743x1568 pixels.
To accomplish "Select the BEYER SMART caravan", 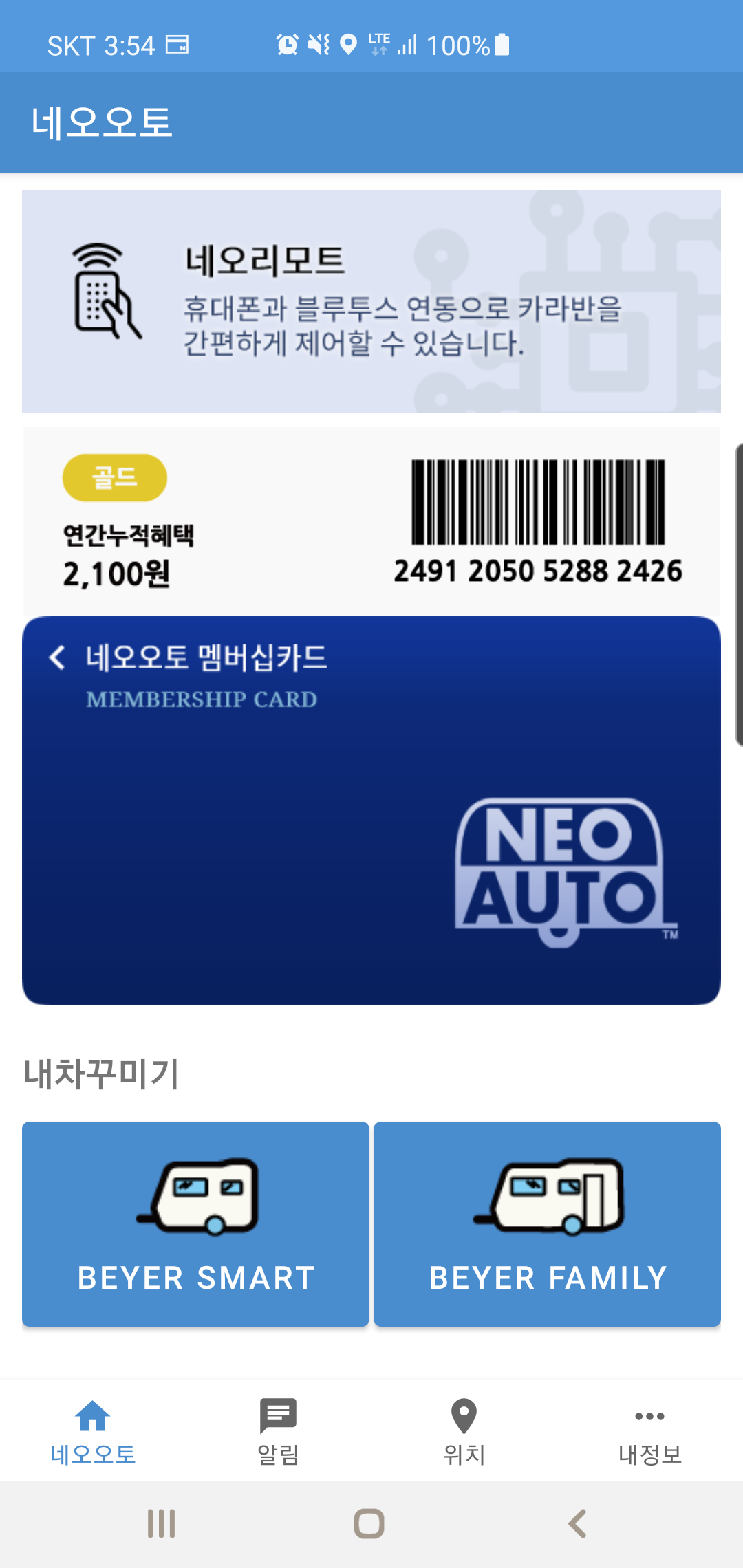I will coord(196,1223).
